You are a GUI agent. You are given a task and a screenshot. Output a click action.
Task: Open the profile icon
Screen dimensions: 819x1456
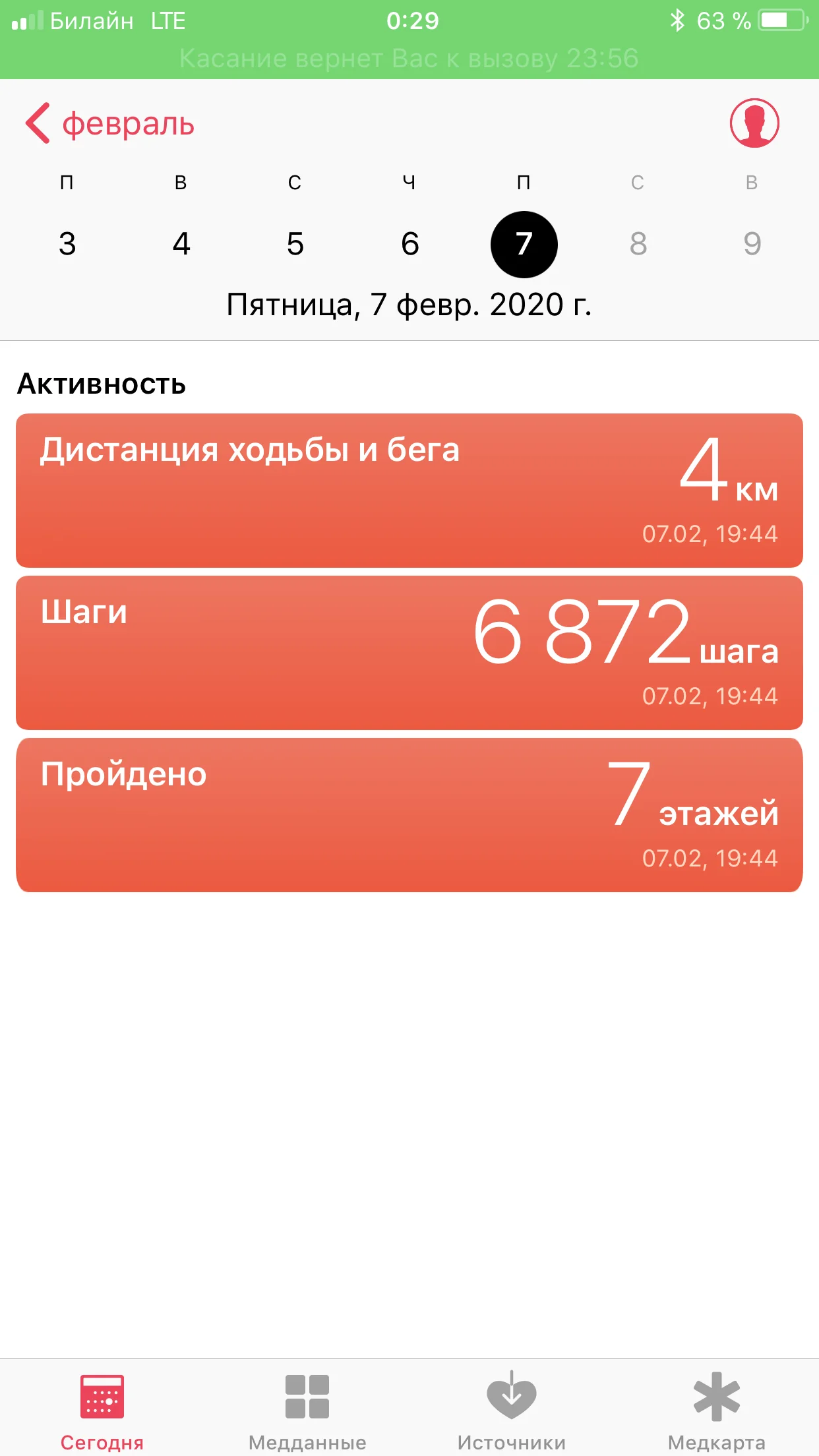754,123
